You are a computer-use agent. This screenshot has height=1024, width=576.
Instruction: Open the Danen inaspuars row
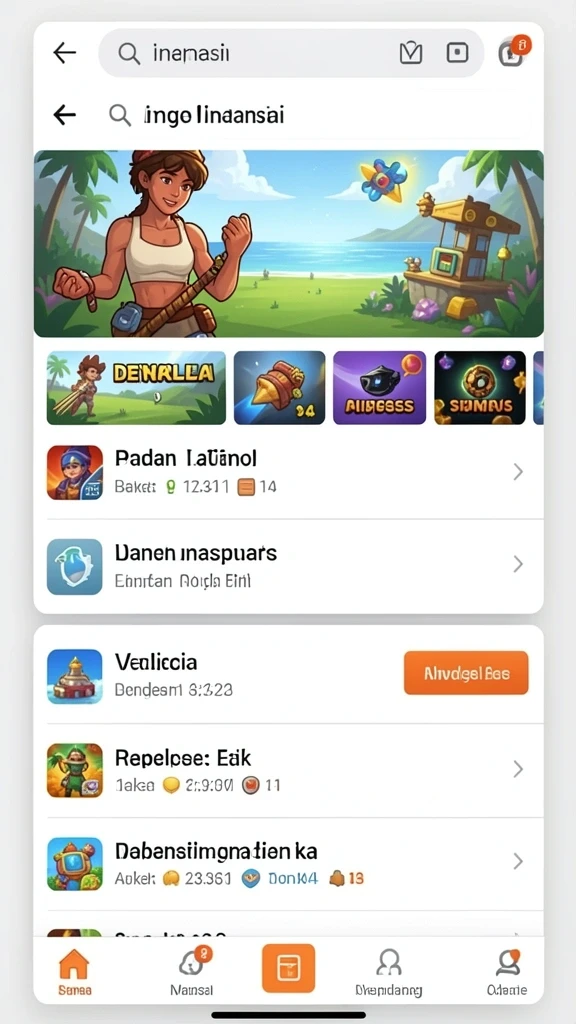point(289,566)
